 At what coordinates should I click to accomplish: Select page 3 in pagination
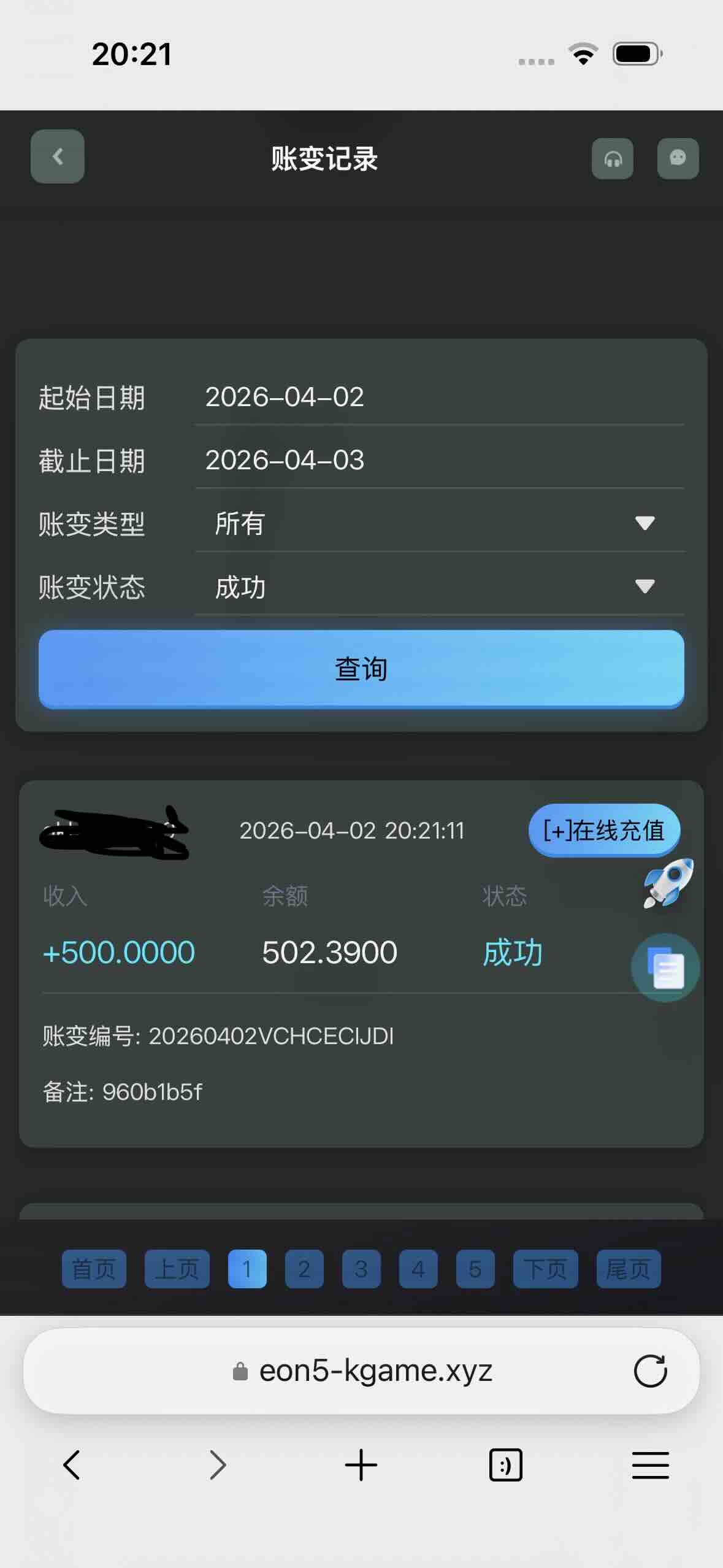pos(361,1269)
